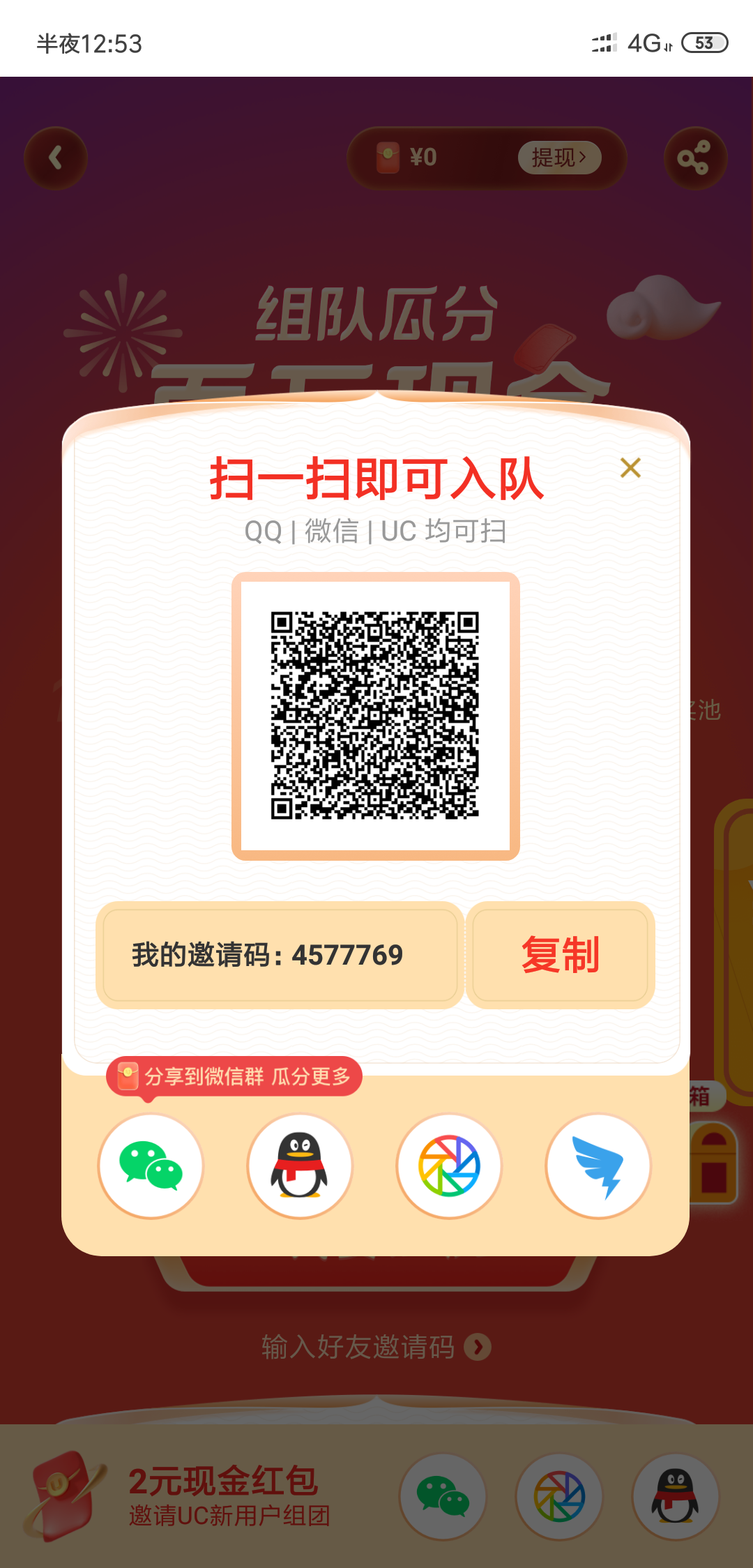Tap the battery indicator showing 53
Viewport: 753px width, 1568px height.
pyautogui.click(x=703, y=43)
